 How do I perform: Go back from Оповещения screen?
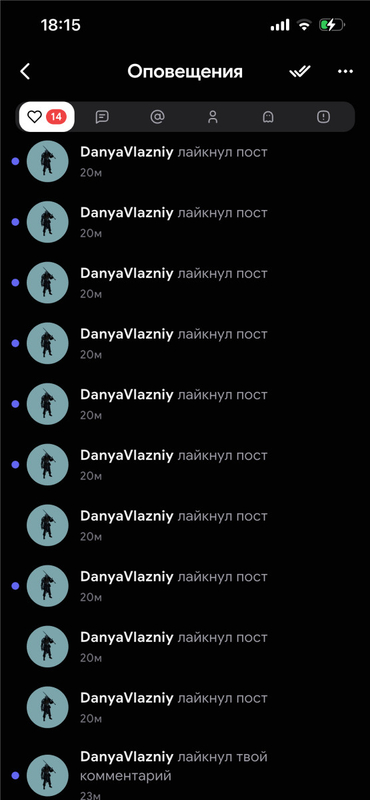[25, 71]
